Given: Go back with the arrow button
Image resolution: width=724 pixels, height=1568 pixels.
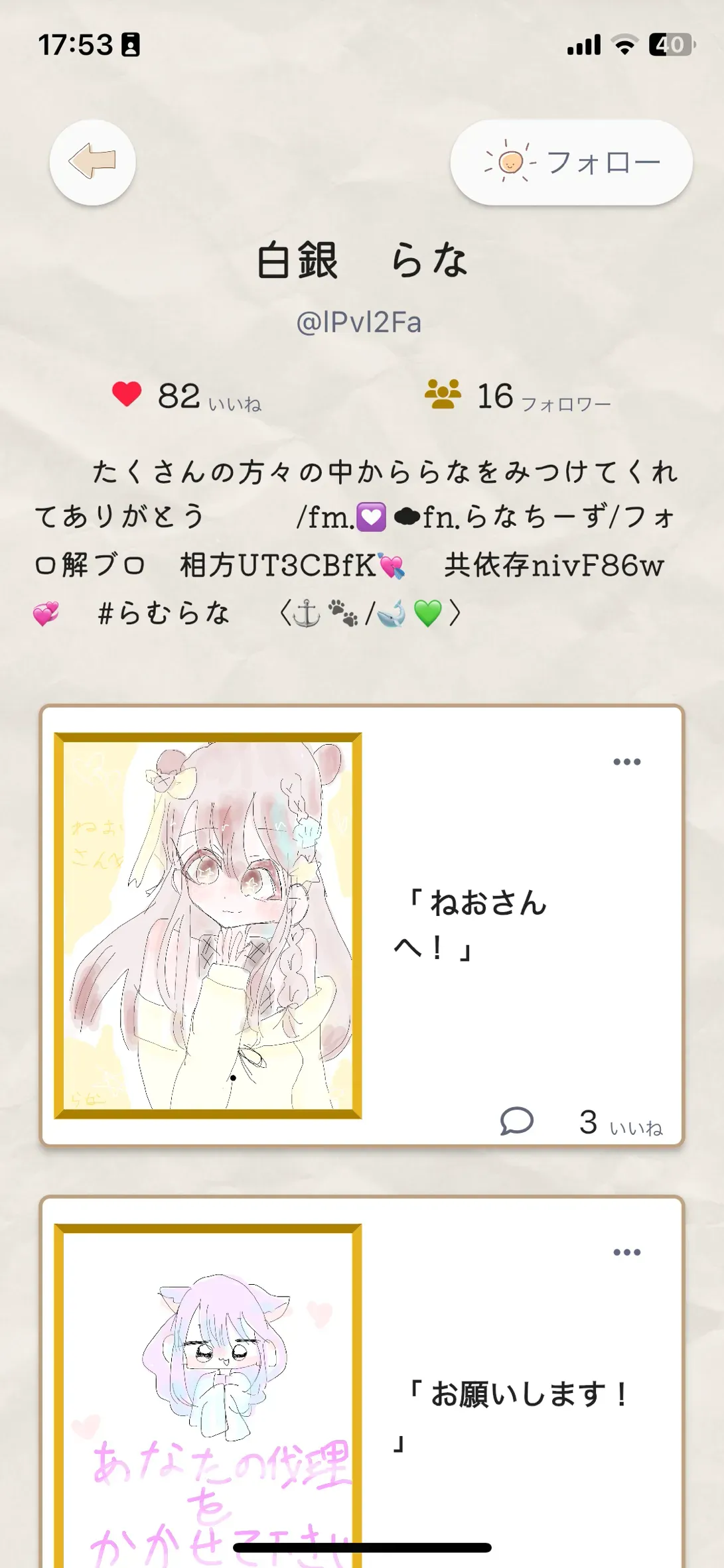Looking at the screenshot, I should [x=92, y=162].
